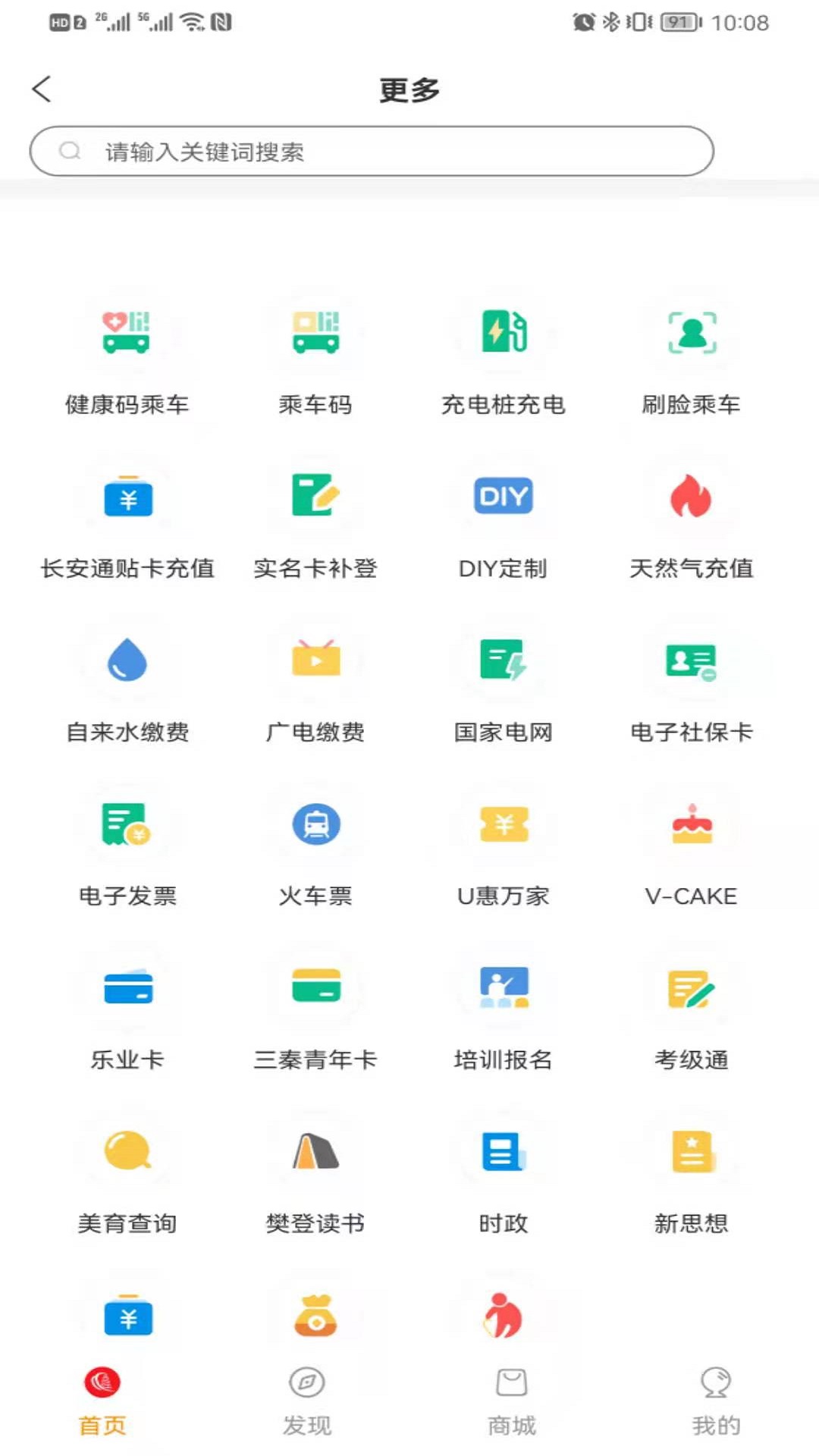Switch to 发现 tab
Screen dimensions: 819x1456
pyautogui.click(x=306, y=1403)
